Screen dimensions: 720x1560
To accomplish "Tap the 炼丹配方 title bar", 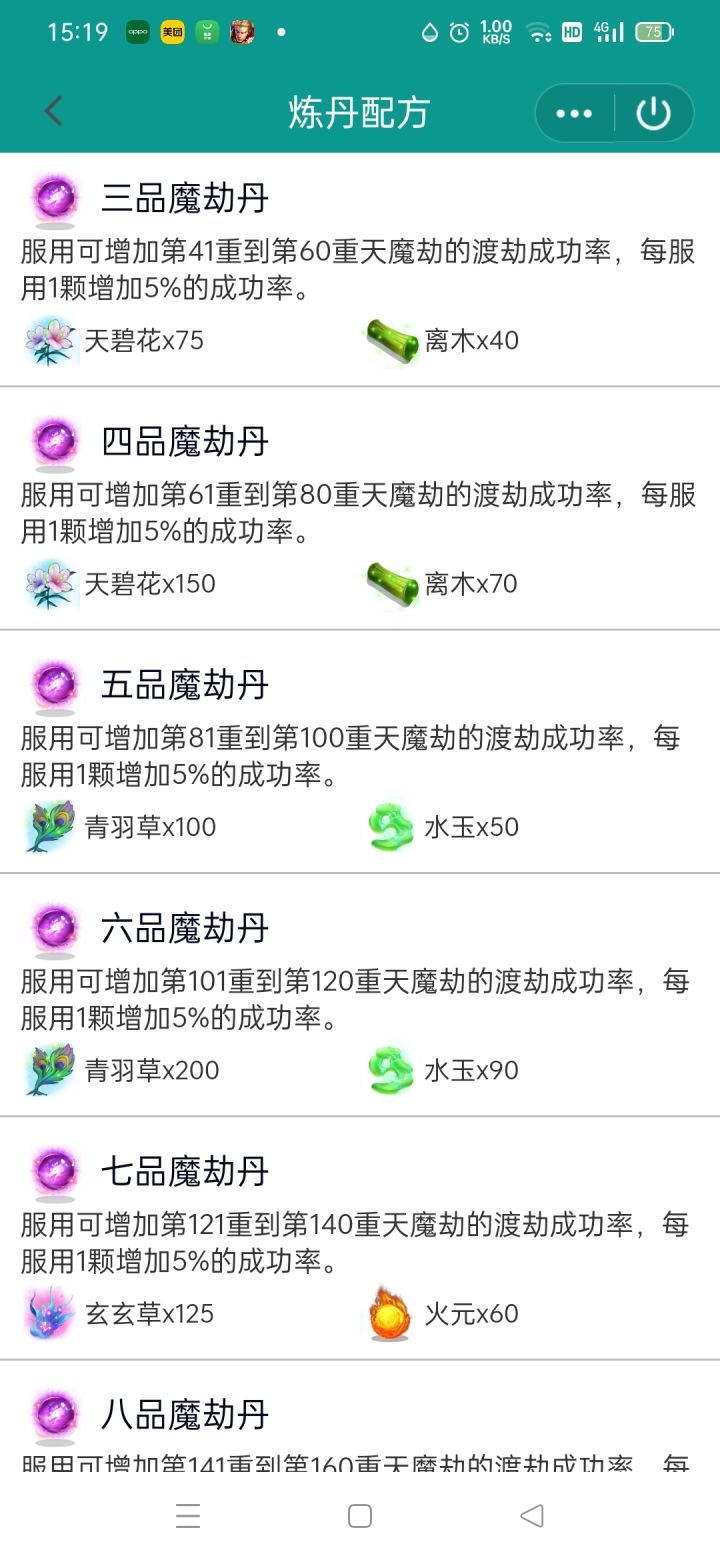I will point(360,113).
